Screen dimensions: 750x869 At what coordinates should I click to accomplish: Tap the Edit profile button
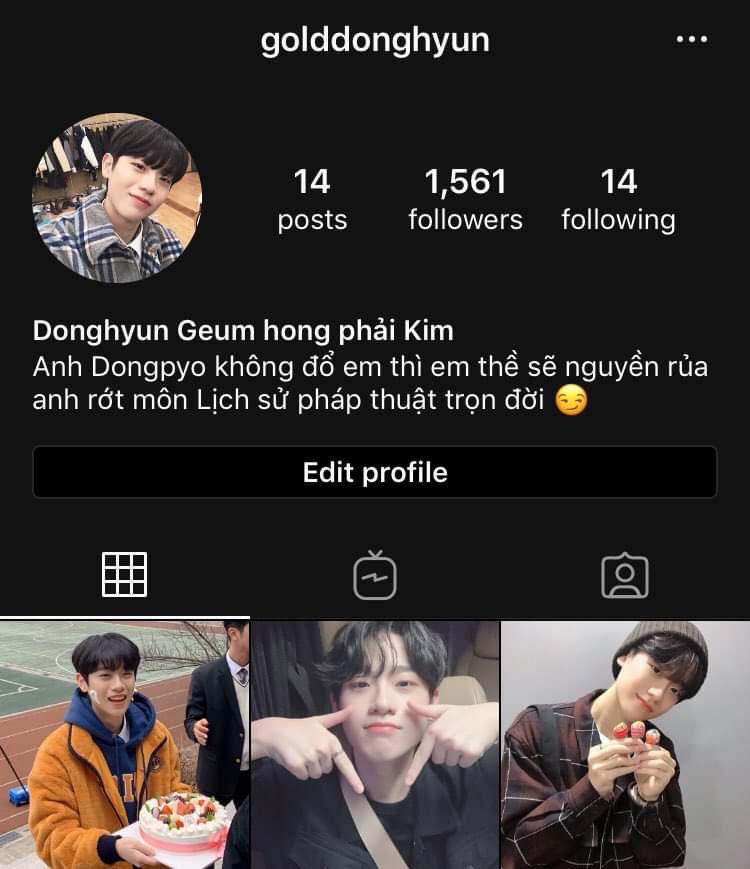(x=375, y=472)
